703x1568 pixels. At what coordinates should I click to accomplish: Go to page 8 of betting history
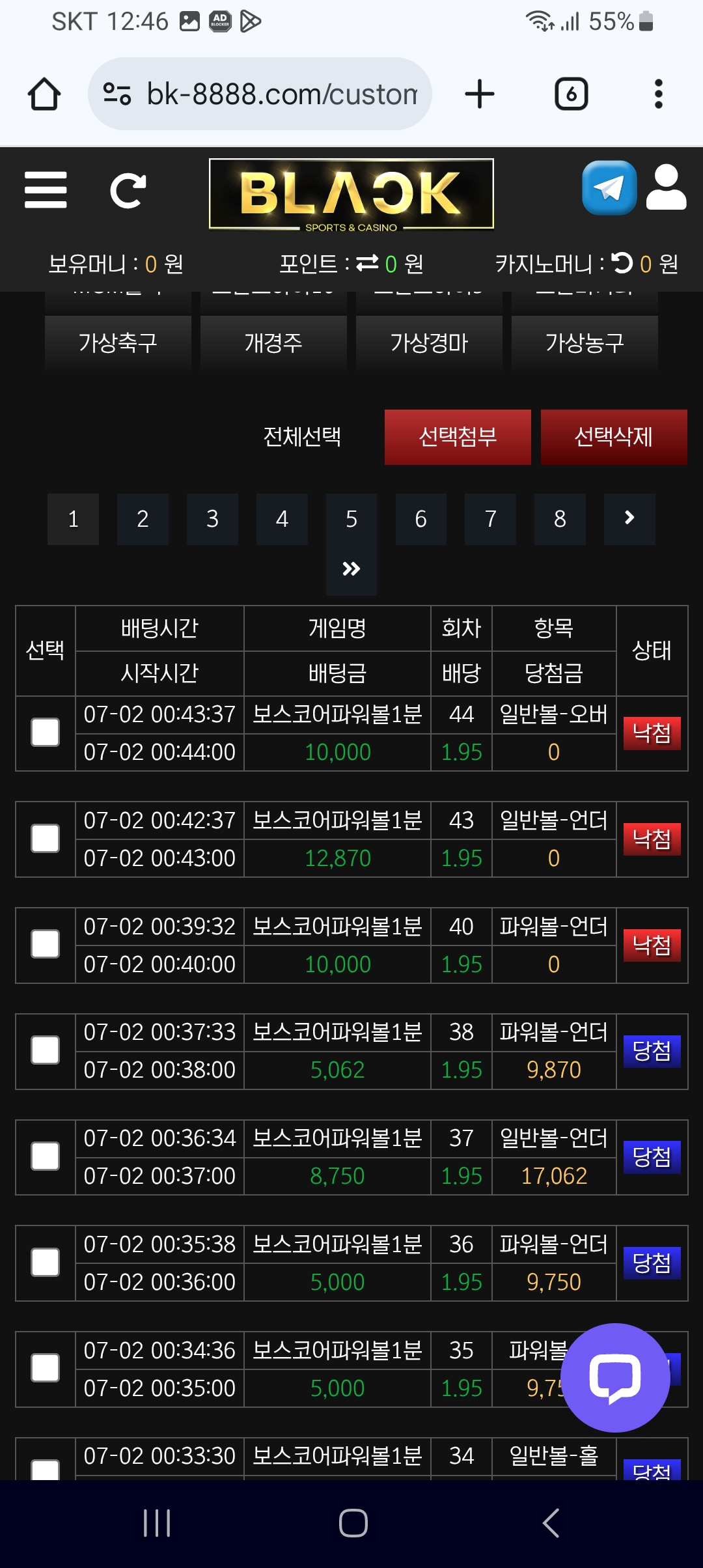pyautogui.click(x=560, y=519)
